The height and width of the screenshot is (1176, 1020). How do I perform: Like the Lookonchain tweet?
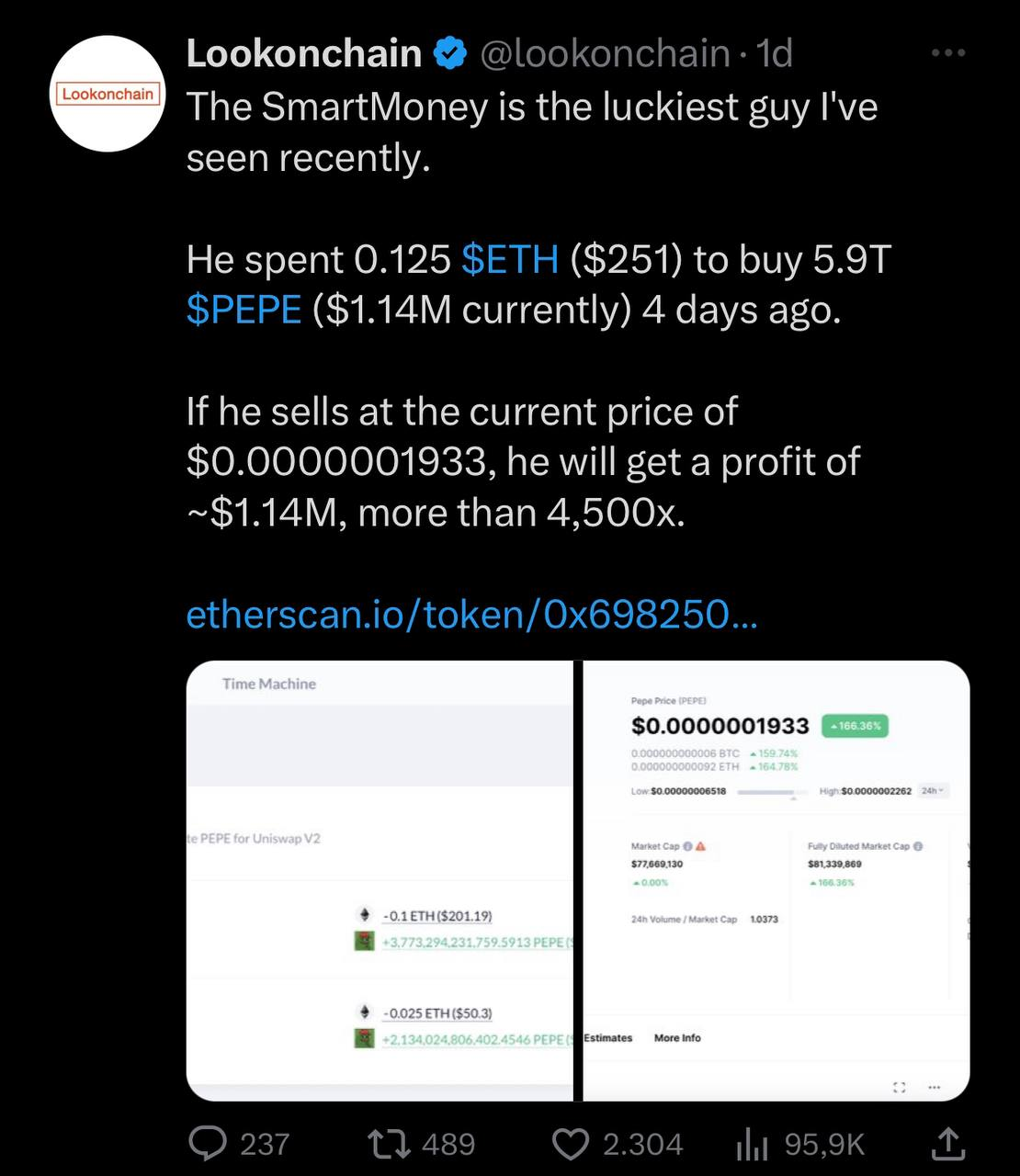(571, 1144)
